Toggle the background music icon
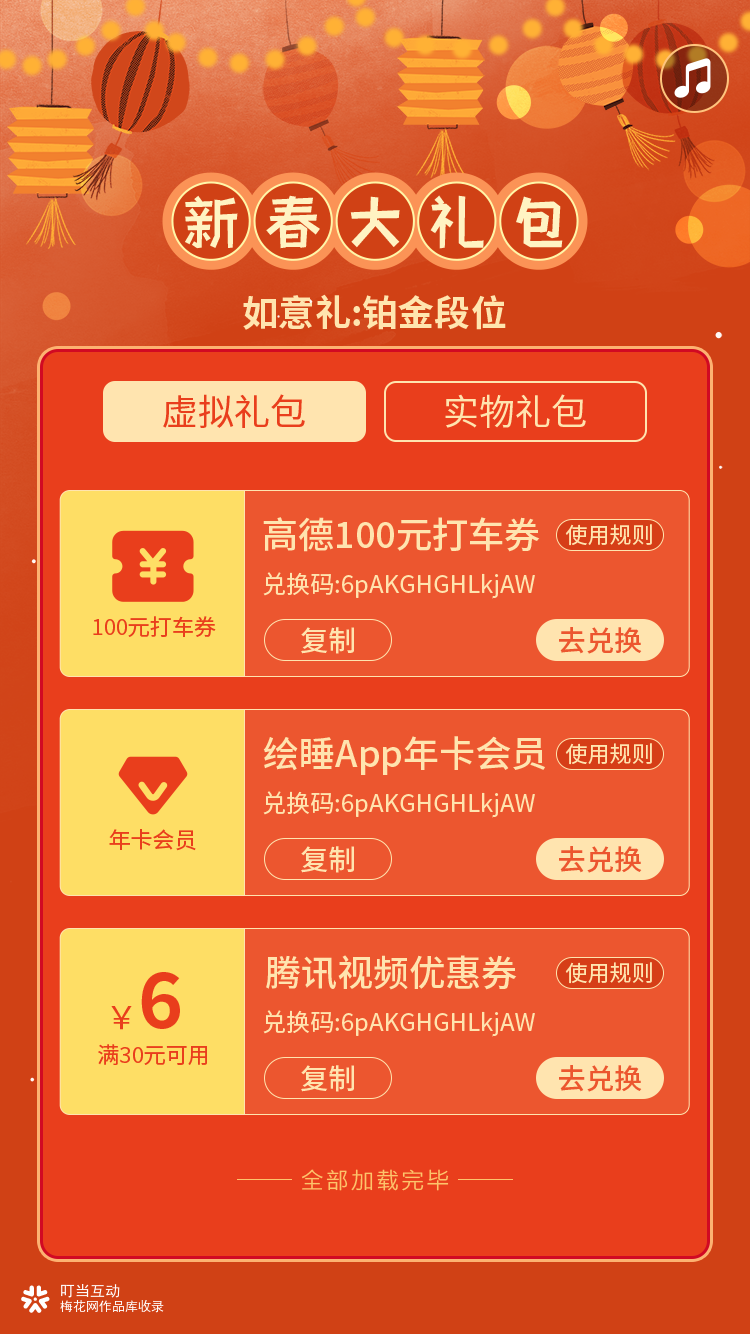Screen dimensions: 750x1334 coord(693,78)
